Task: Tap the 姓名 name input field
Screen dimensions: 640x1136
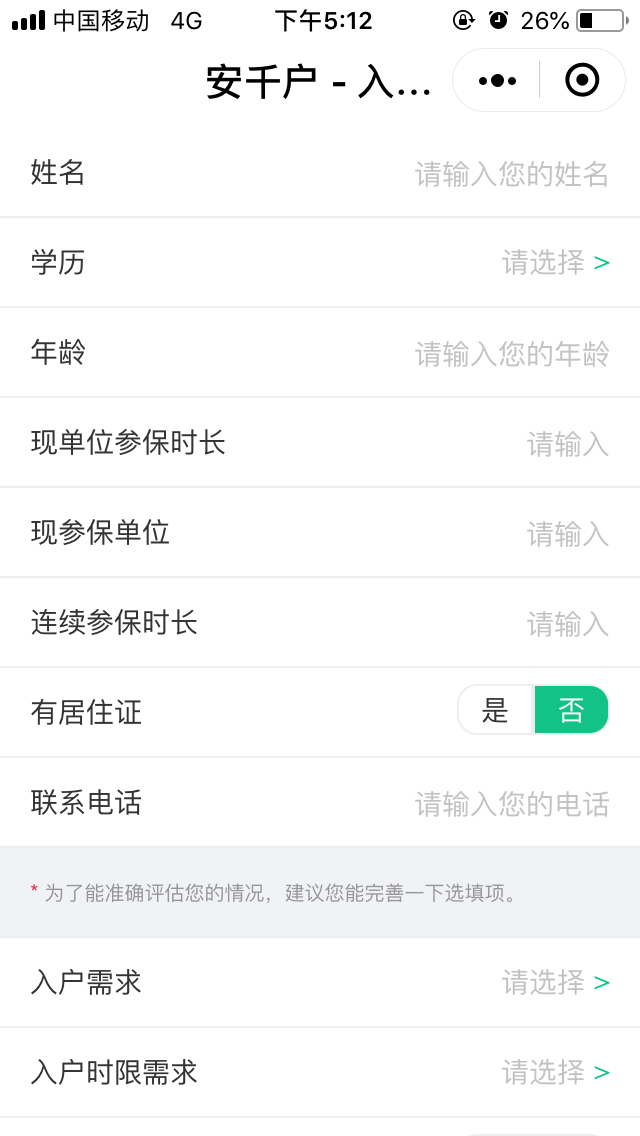Action: point(511,174)
